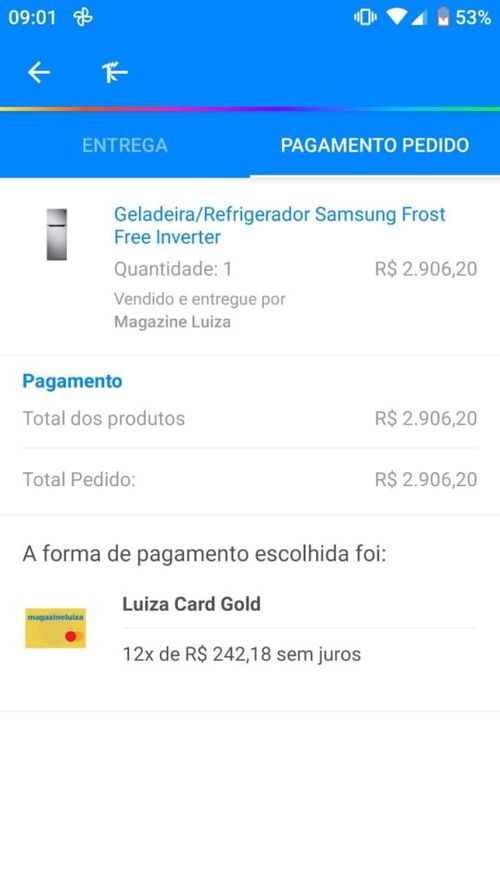The width and height of the screenshot is (500, 889).
Task: Go back with the arrow icon
Action: click(x=39, y=72)
